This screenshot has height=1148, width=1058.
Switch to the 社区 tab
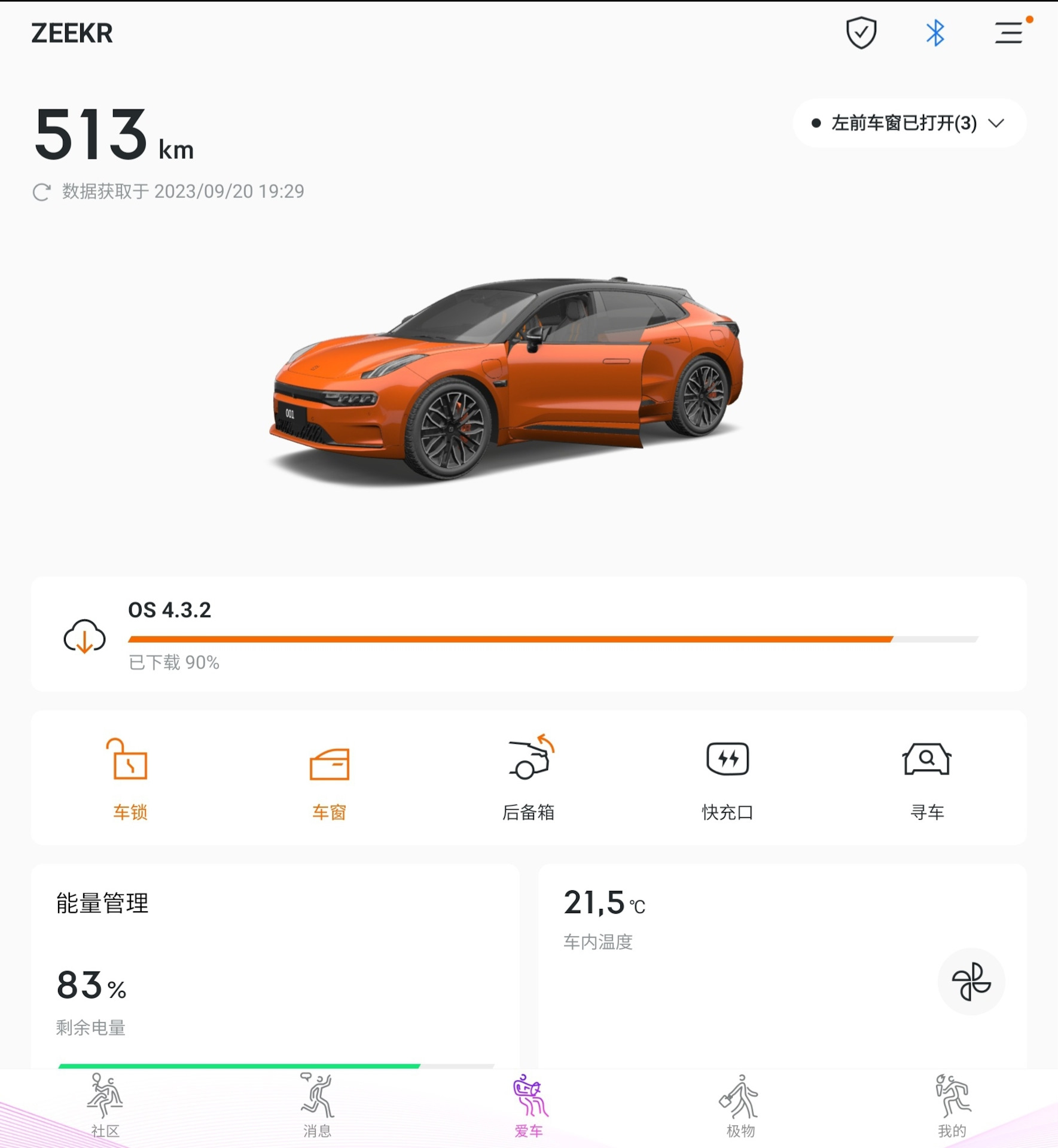pos(106,1106)
